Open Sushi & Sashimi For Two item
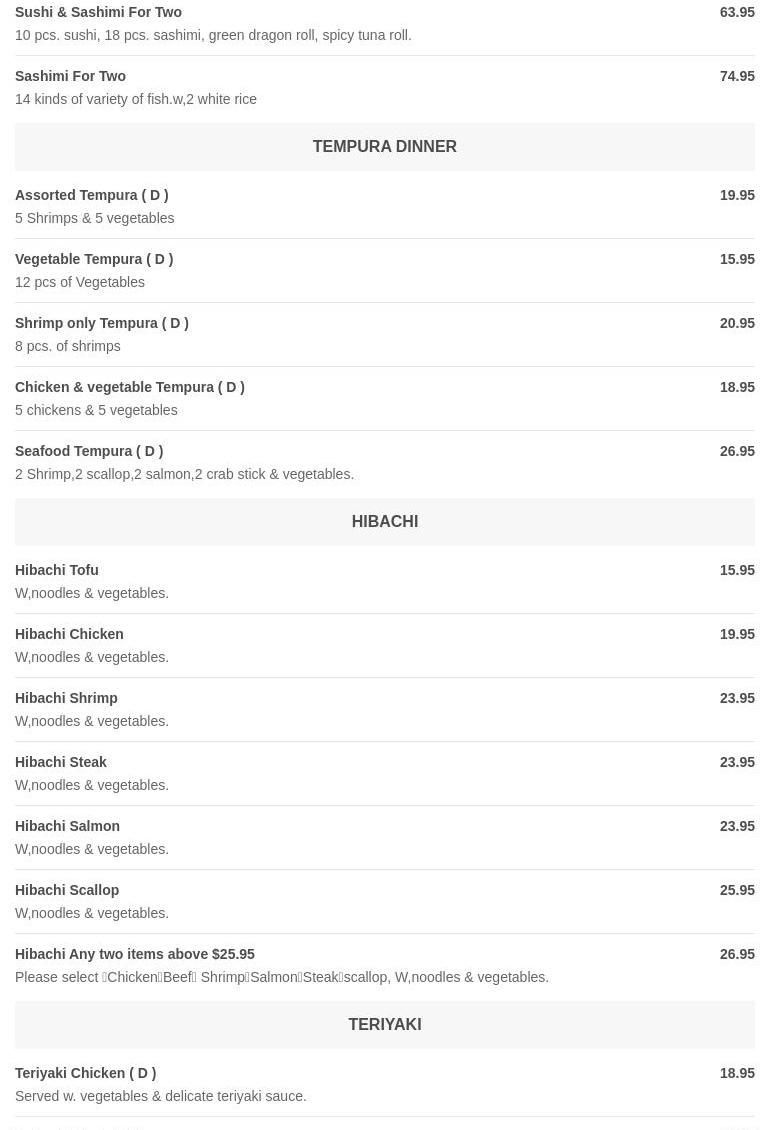Screen dimensions: 770x1130 click(x=98, y=12)
